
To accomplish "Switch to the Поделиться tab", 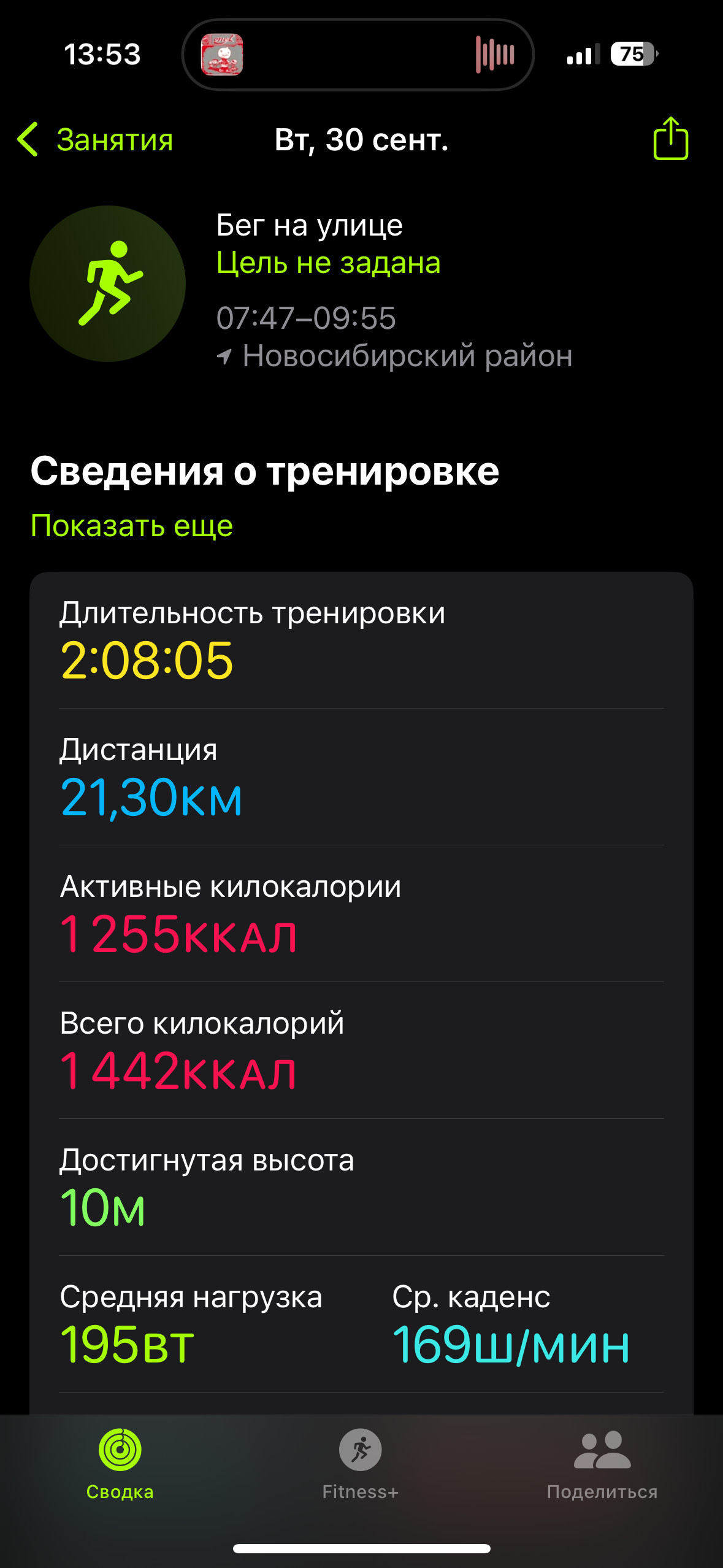I will tap(602, 1465).
